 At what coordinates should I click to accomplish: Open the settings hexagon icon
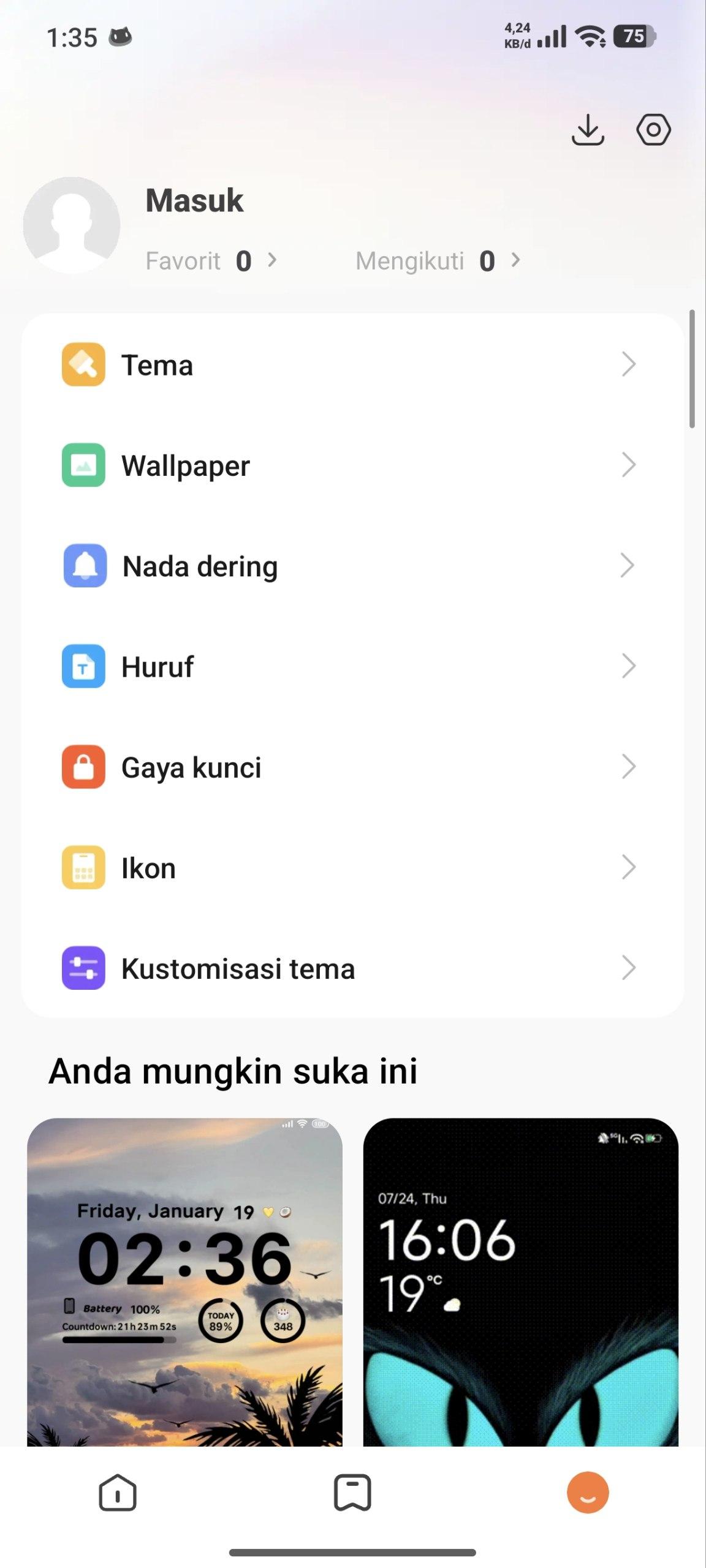653,130
